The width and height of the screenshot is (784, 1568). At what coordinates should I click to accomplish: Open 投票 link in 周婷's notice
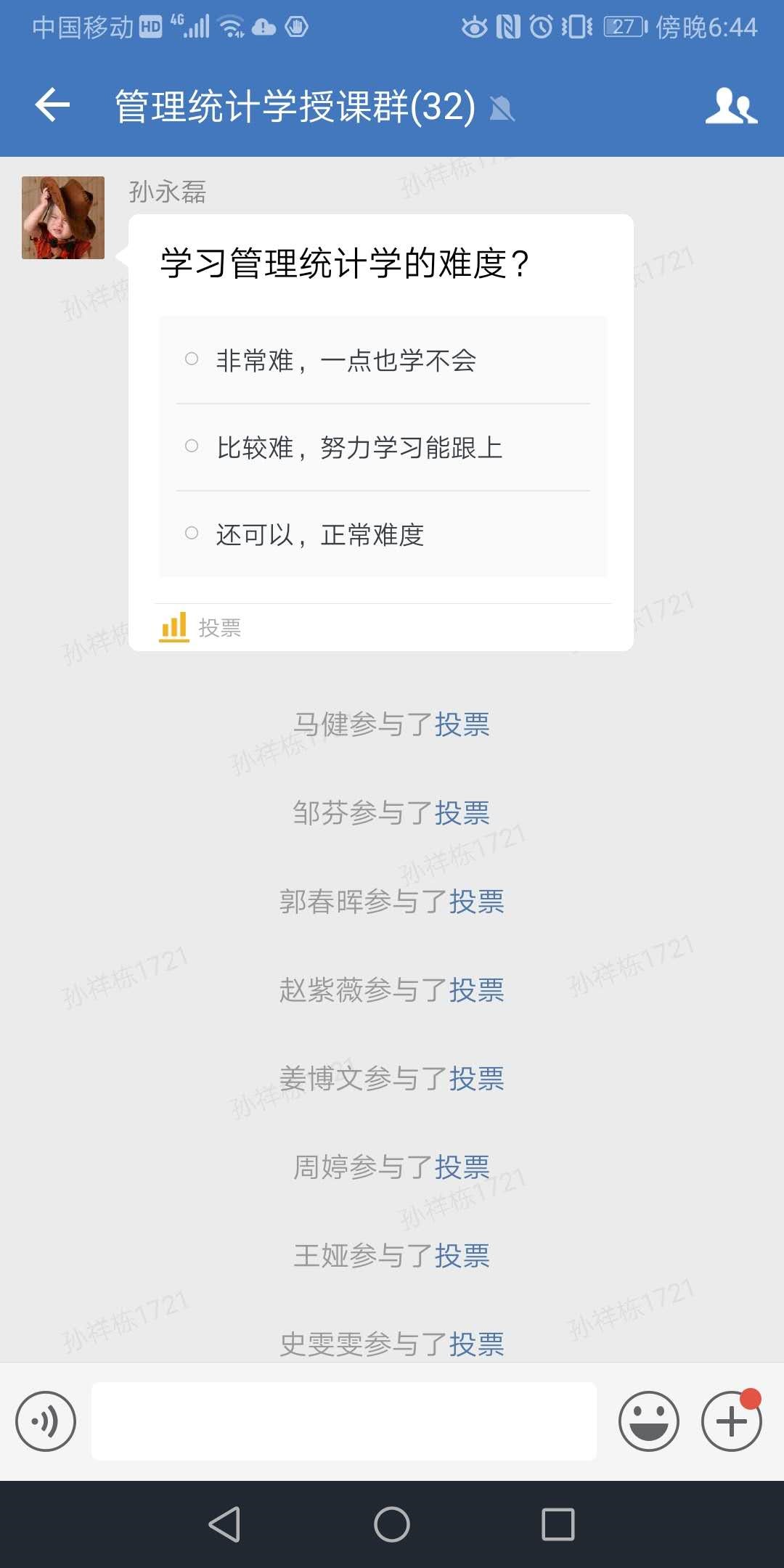point(462,1167)
